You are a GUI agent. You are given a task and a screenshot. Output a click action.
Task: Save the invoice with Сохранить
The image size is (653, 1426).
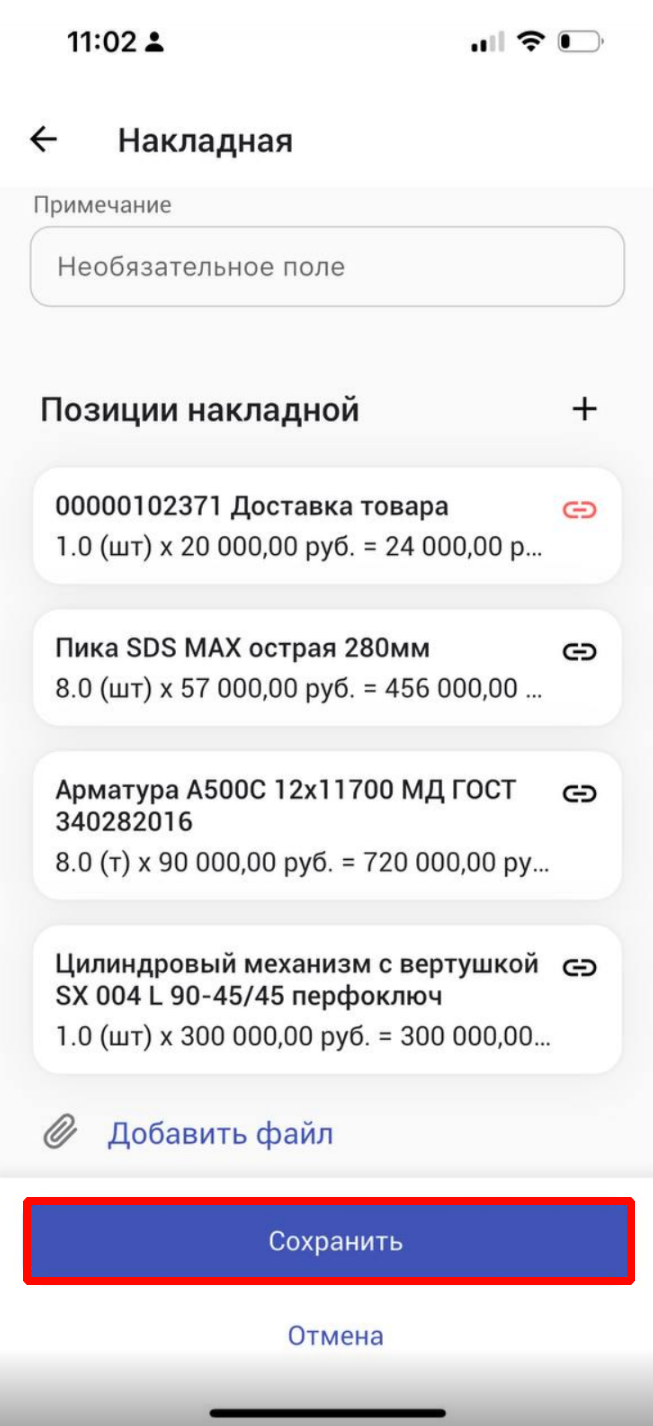click(x=329, y=1241)
